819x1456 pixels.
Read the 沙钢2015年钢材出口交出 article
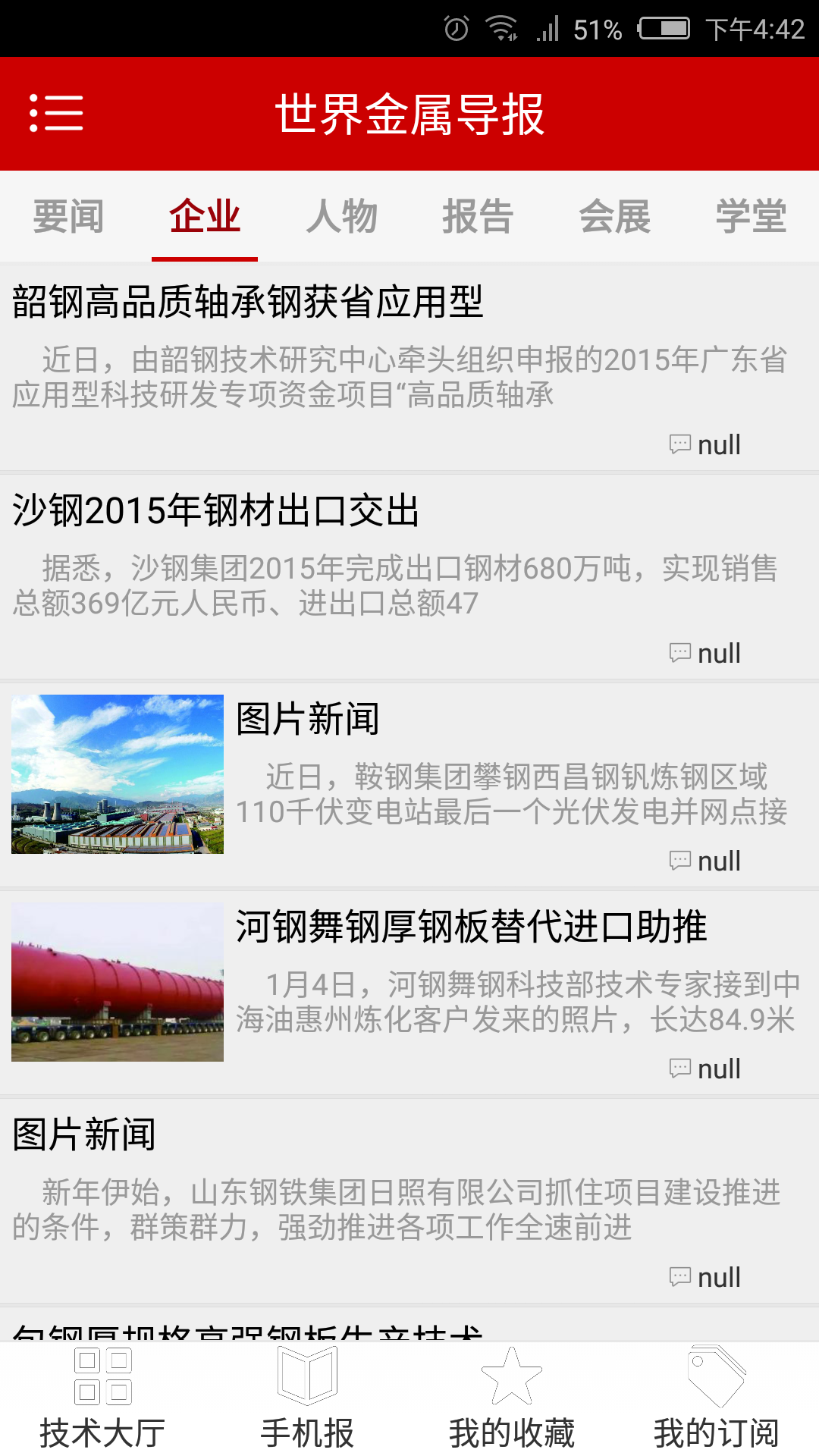pyautogui.click(x=216, y=510)
